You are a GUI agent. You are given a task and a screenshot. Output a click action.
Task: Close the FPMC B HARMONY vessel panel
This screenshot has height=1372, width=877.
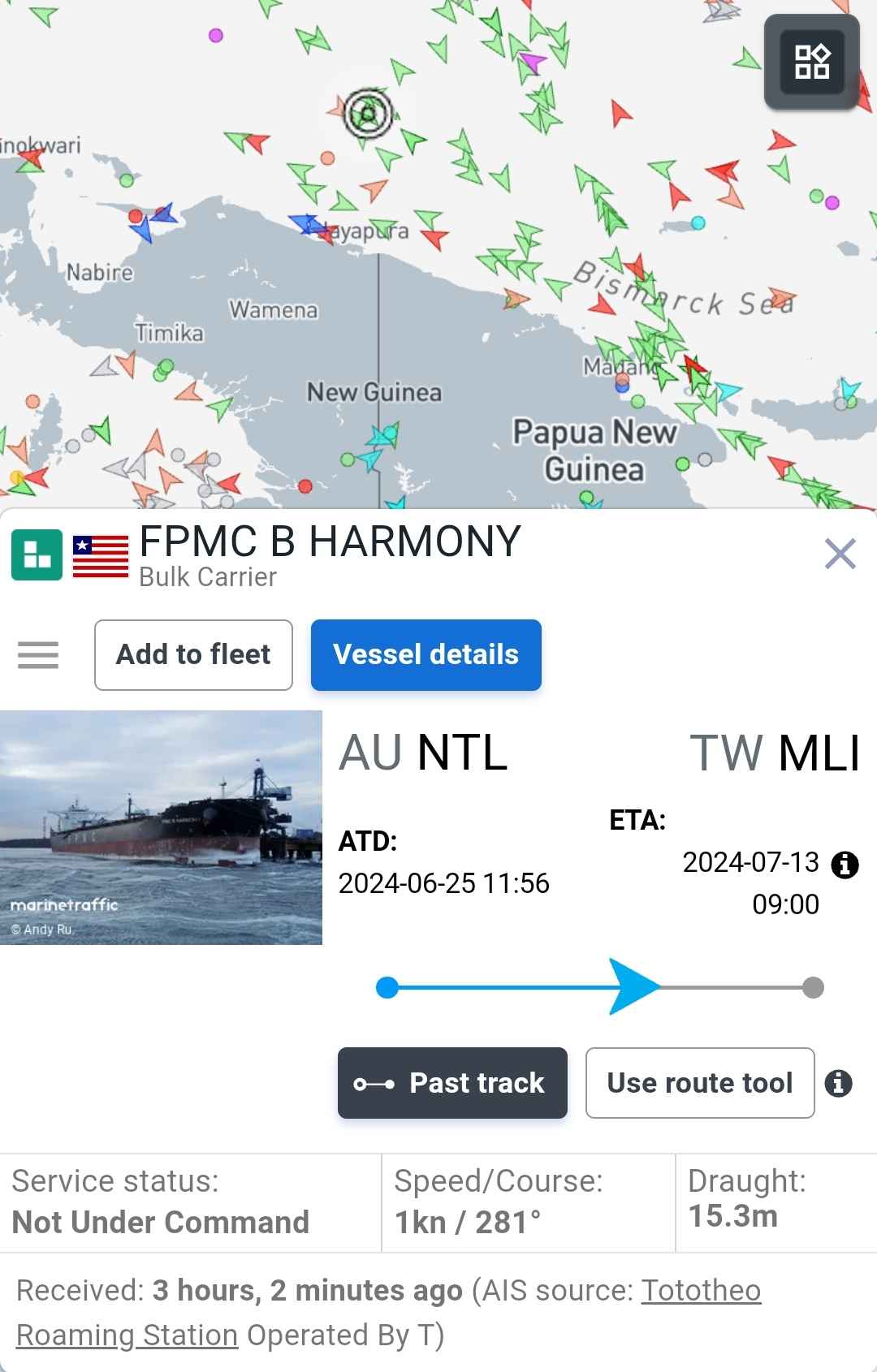(x=840, y=554)
